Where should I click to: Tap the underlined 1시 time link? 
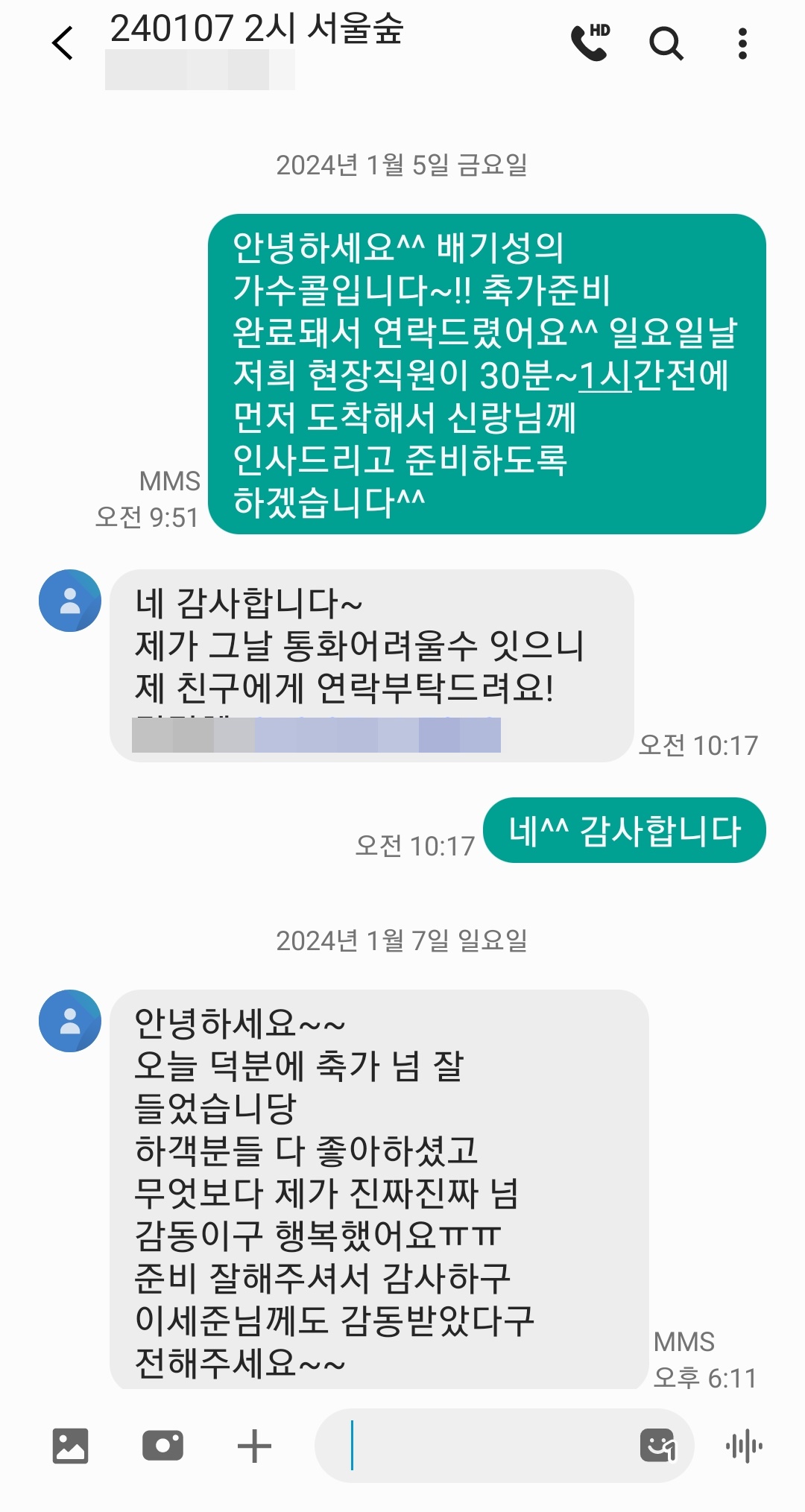click(605, 375)
